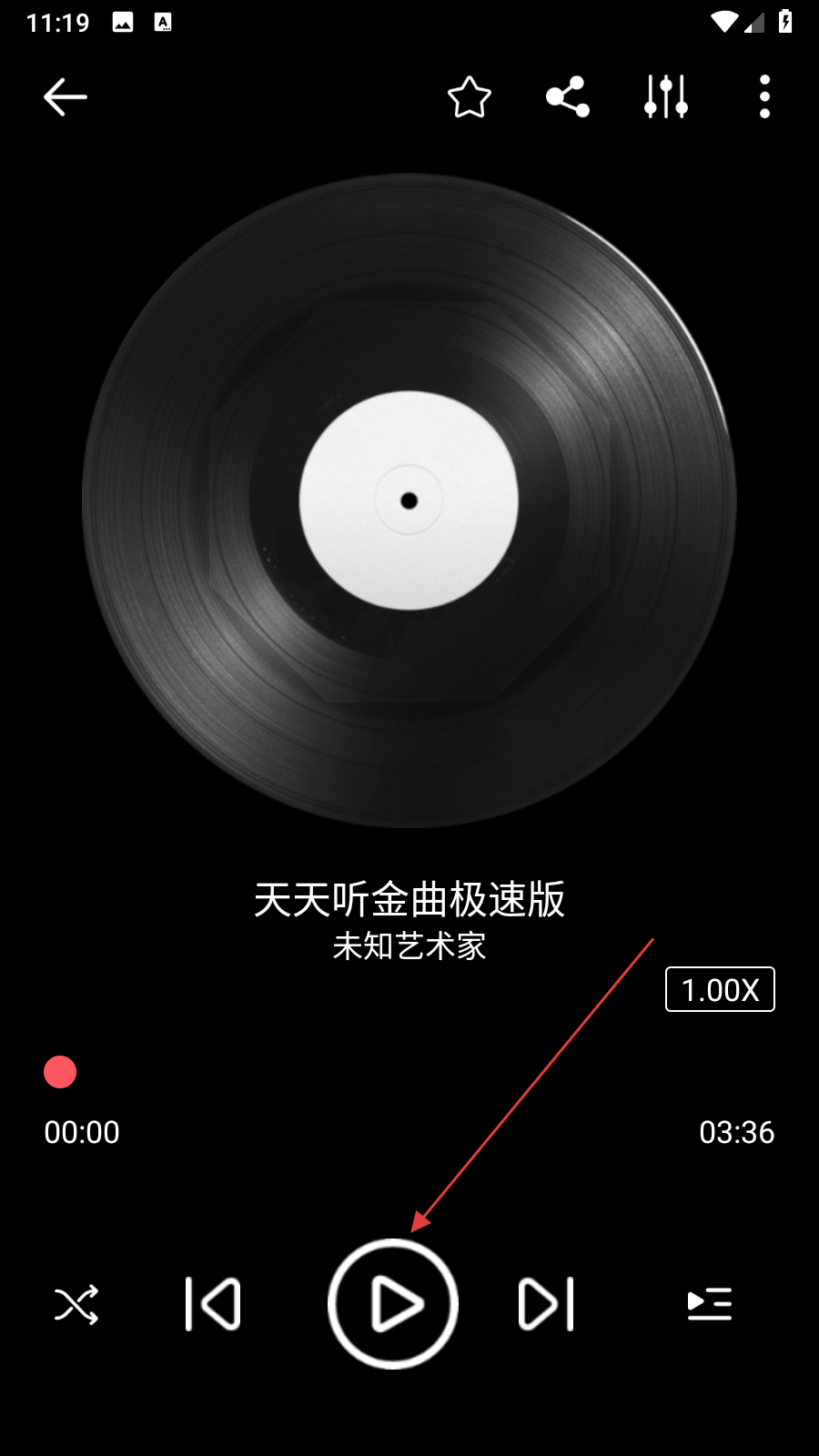Screen dimensions: 819x1456
Task: Skip to the next track
Action: tap(546, 1304)
